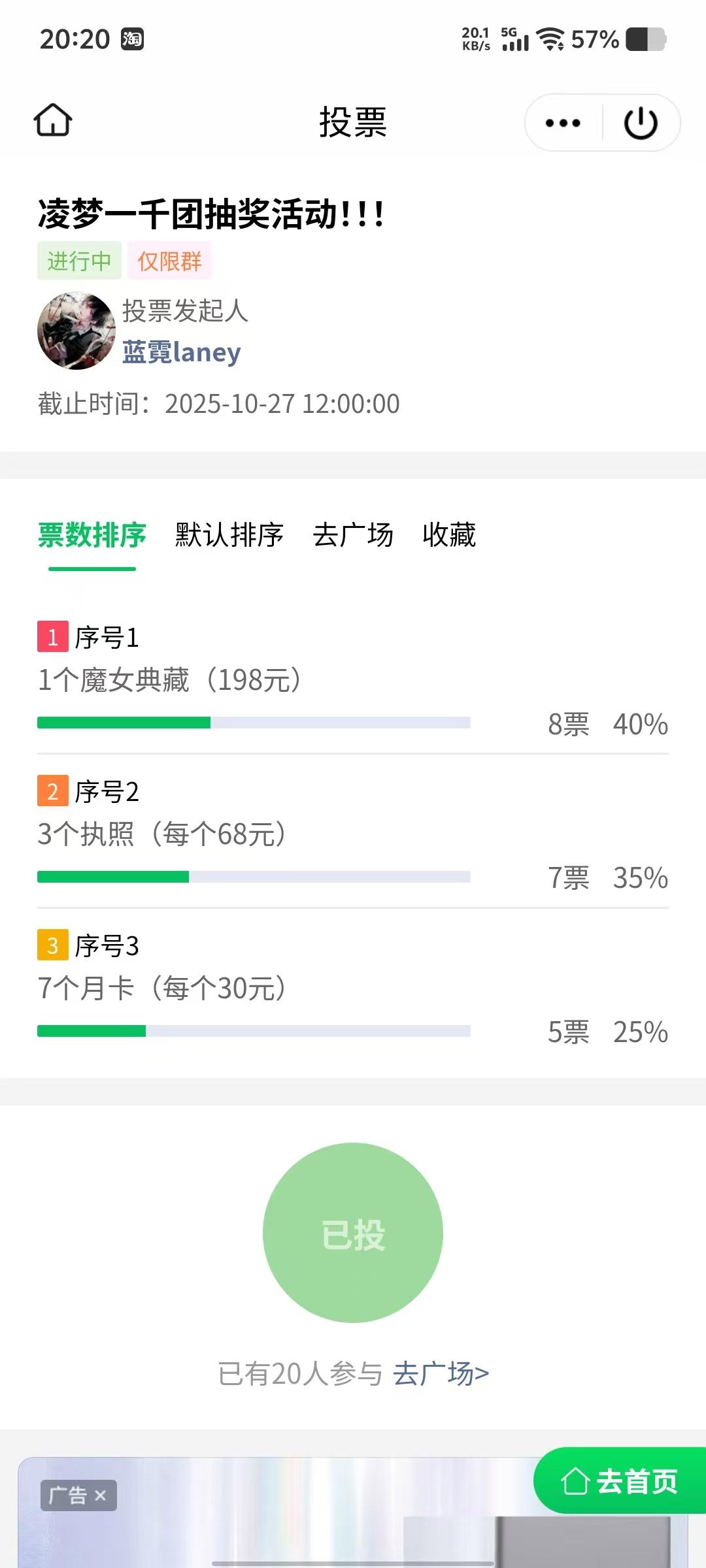This screenshot has height=1568, width=706.
Task: Switch to the 去广场 tab
Action: click(x=354, y=536)
